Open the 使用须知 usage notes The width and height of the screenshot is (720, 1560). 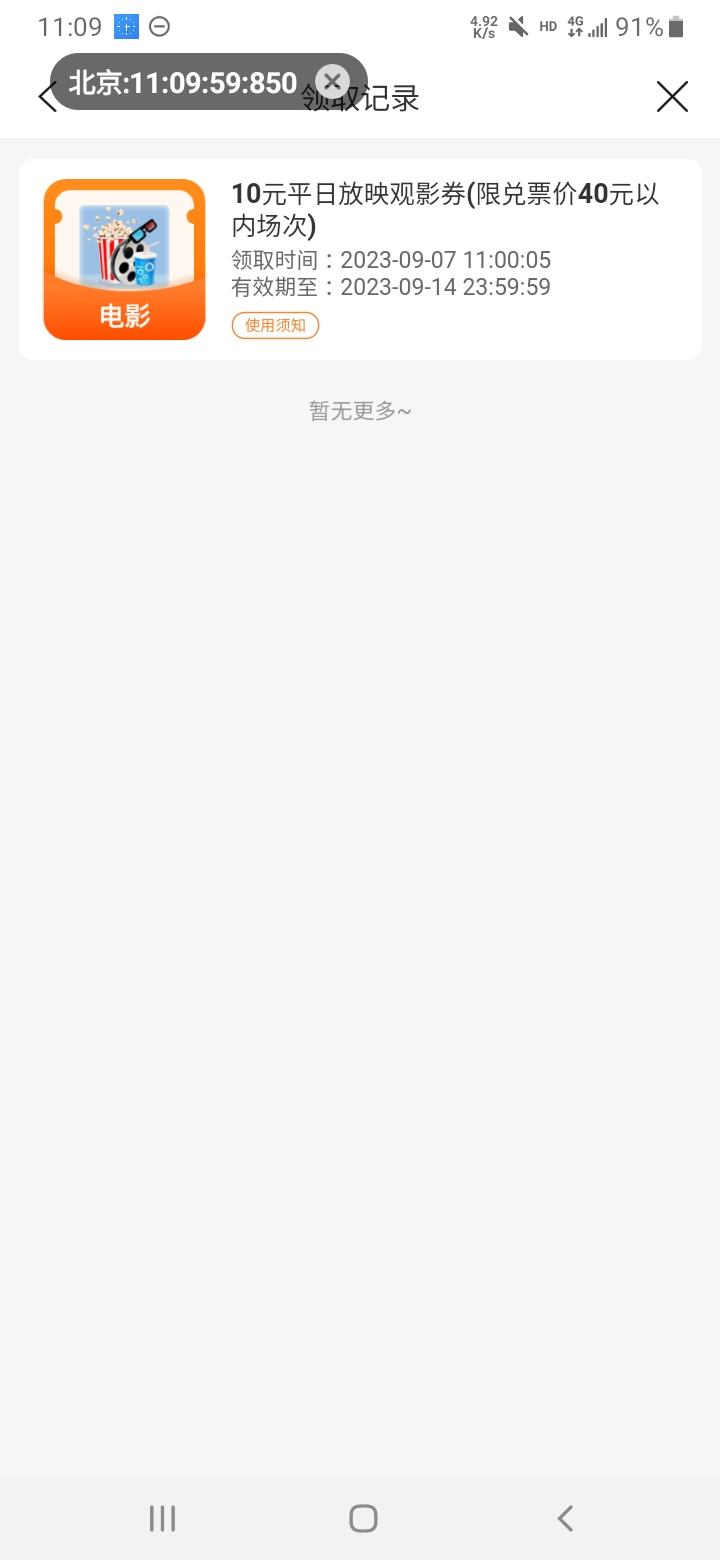[x=275, y=325]
